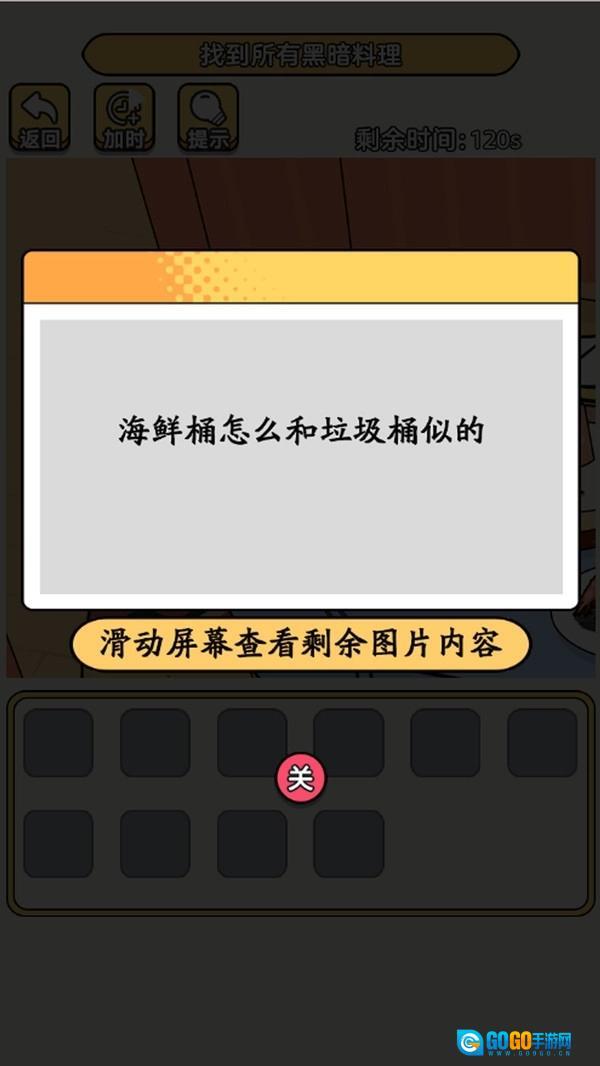The height and width of the screenshot is (1066, 600).
Task: Add time with the 加时 button
Action: pos(124,118)
